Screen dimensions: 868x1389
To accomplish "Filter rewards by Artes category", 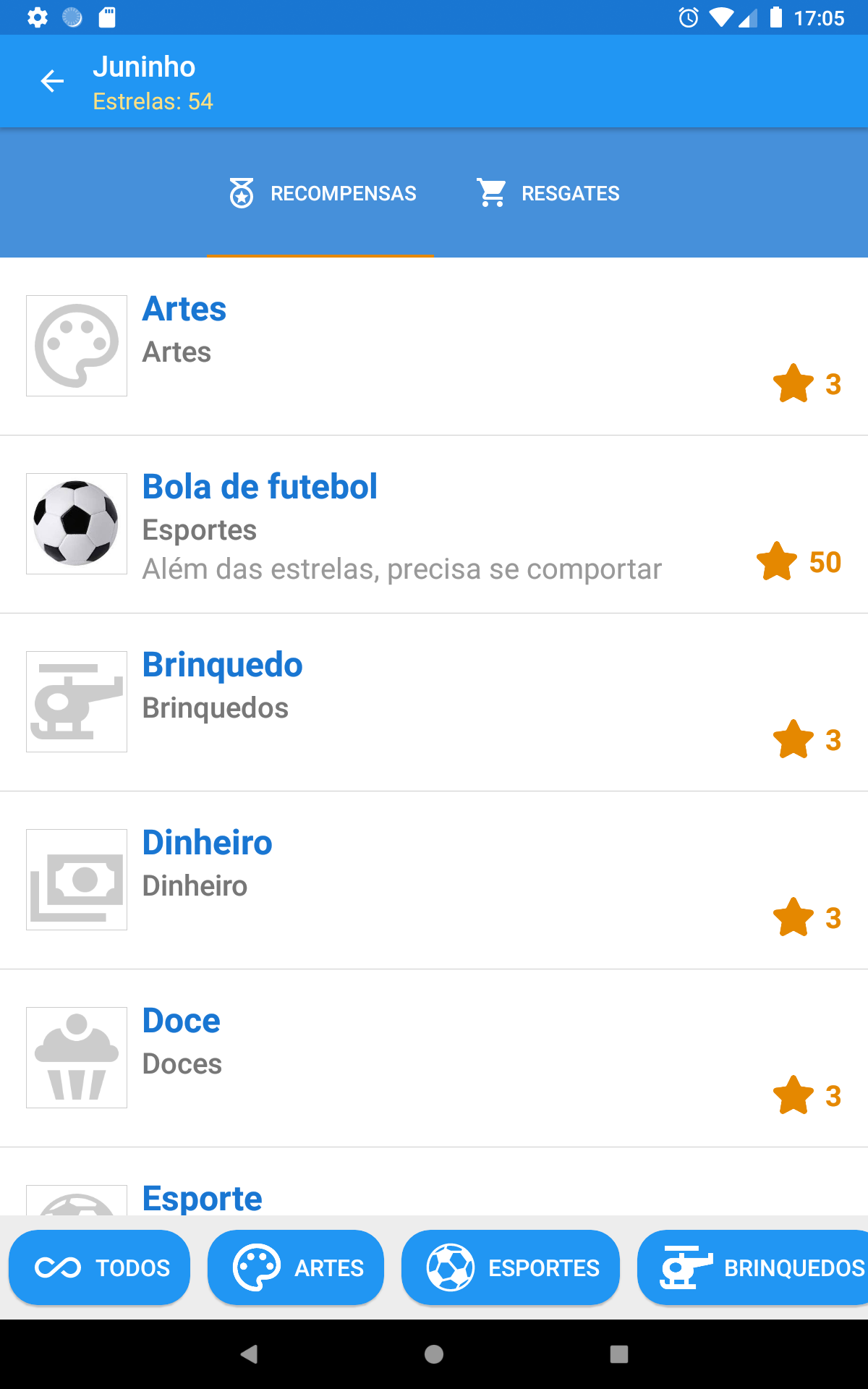I will point(296,1267).
